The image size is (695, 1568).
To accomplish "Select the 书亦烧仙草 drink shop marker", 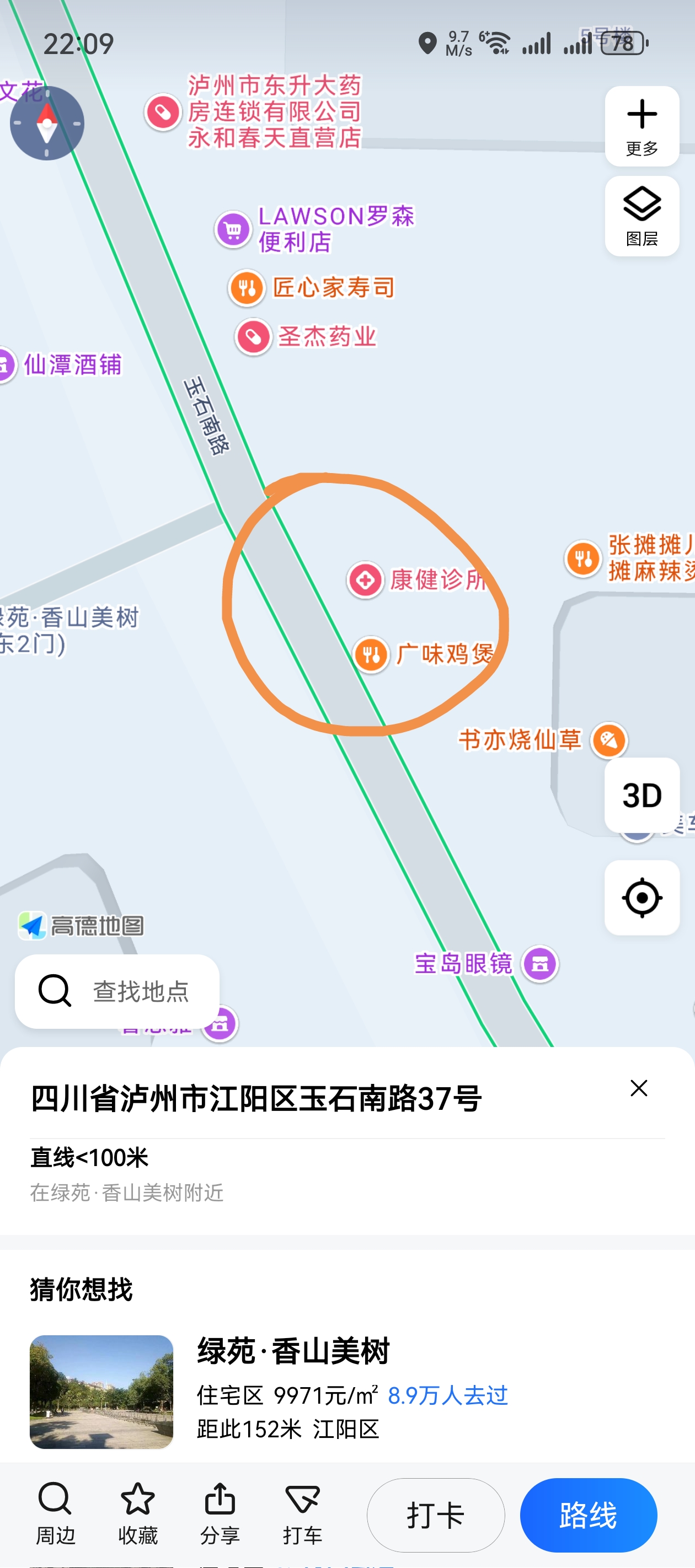I will pos(608,741).
